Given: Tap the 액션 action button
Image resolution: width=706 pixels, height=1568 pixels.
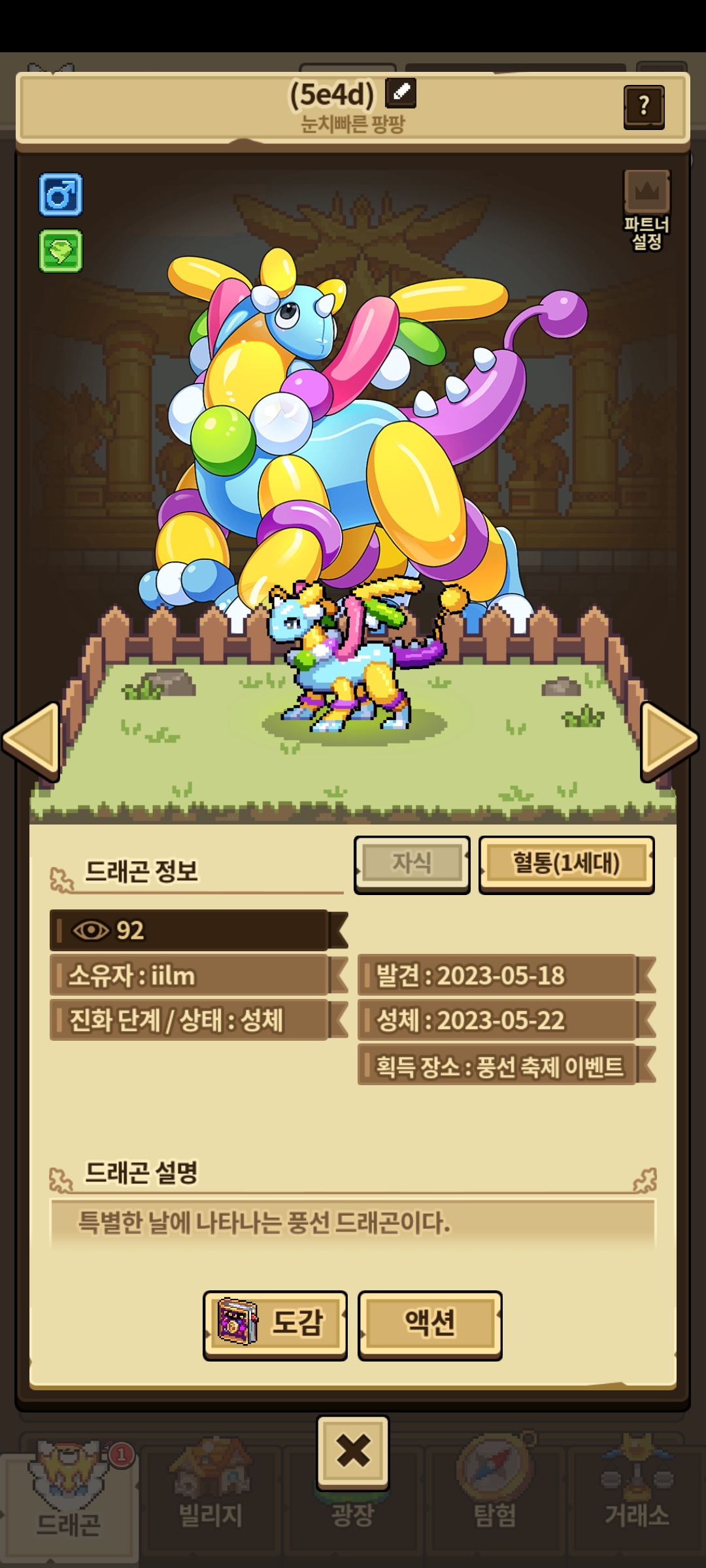Looking at the screenshot, I should pyautogui.click(x=429, y=1324).
